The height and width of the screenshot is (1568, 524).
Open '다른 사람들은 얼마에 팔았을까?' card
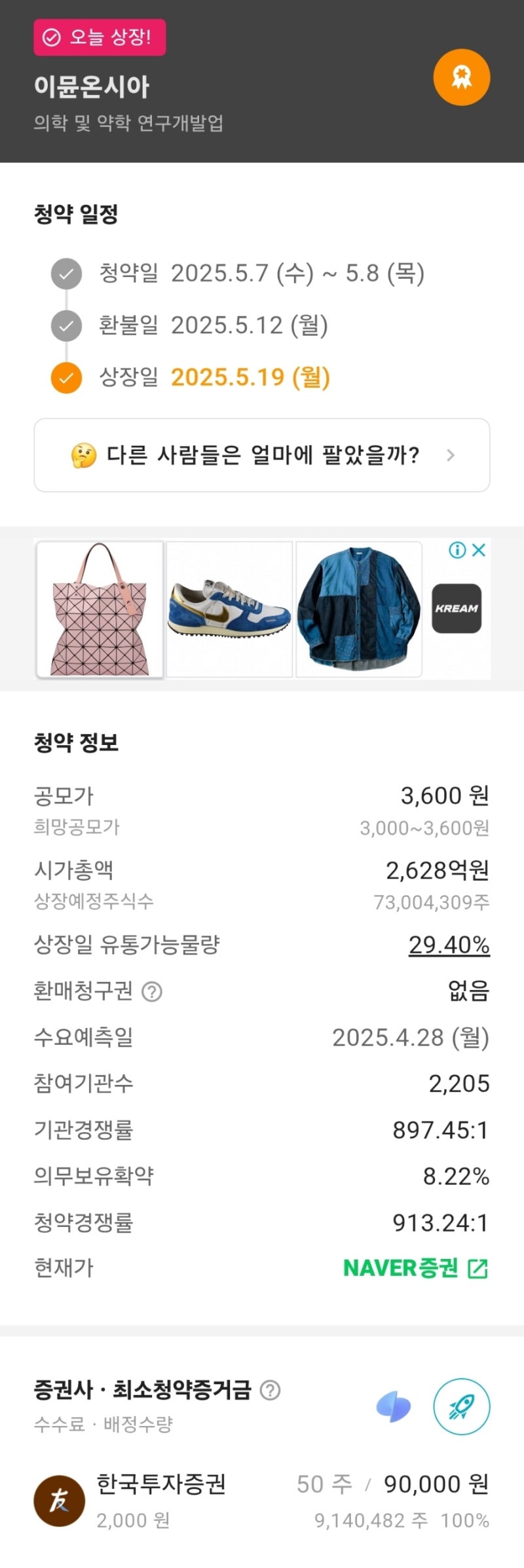(x=262, y=455)
